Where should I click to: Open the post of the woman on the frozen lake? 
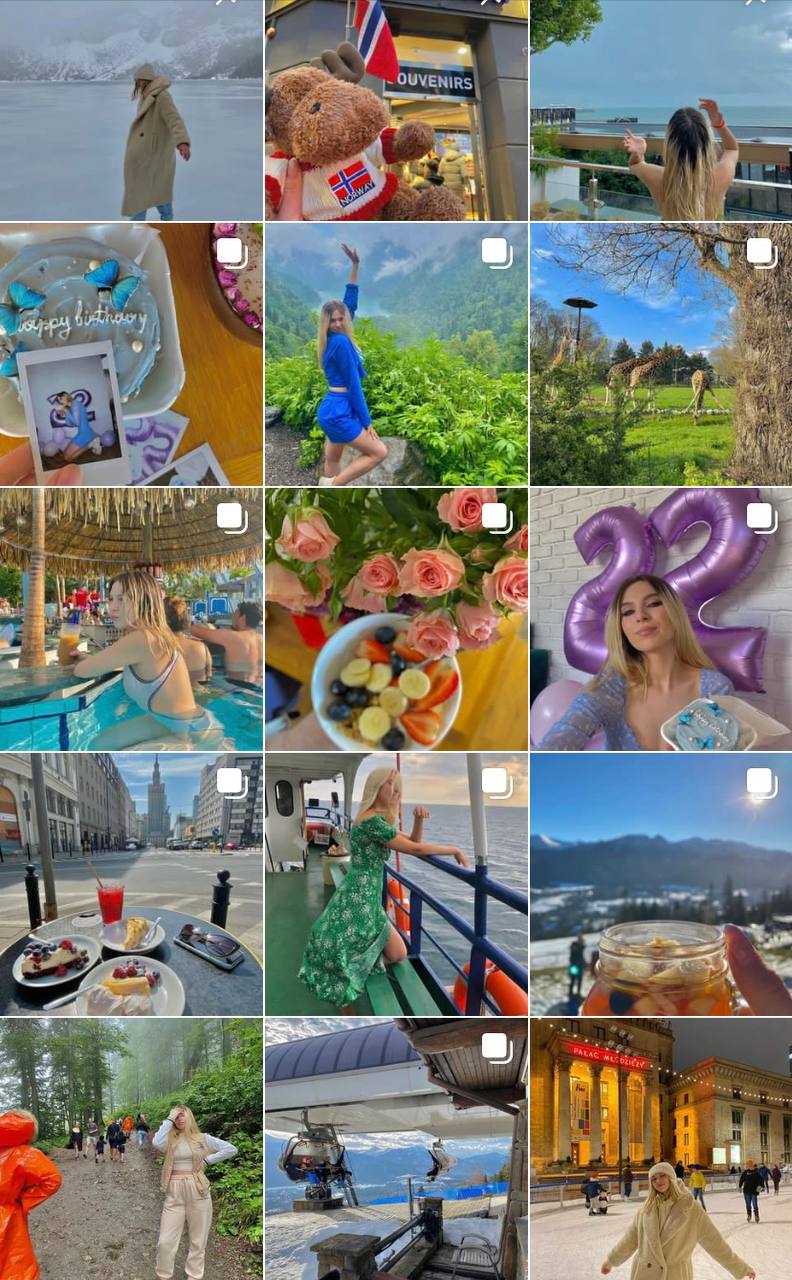pyautogui.click(x=131, y=110)
